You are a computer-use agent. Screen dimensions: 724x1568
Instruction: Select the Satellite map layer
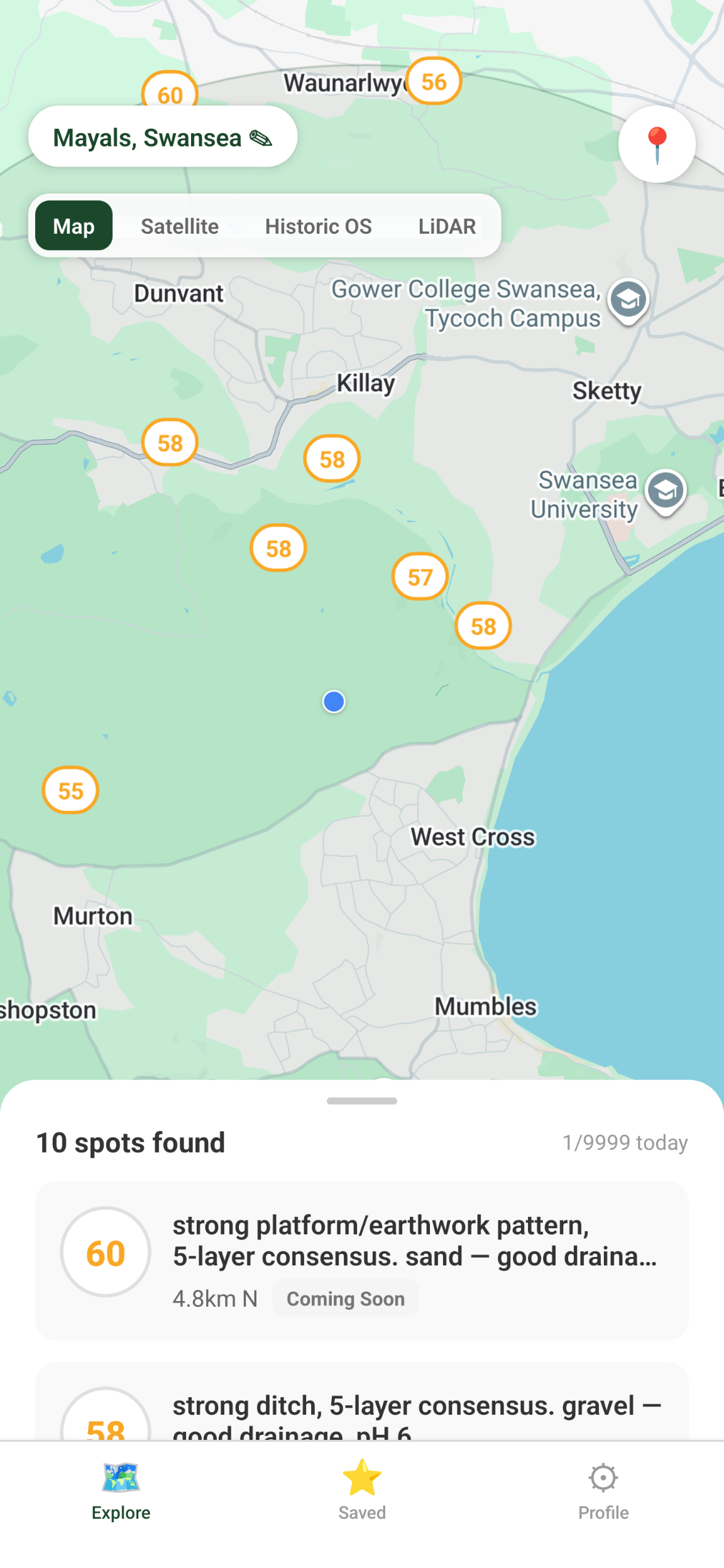coord(179,226)
